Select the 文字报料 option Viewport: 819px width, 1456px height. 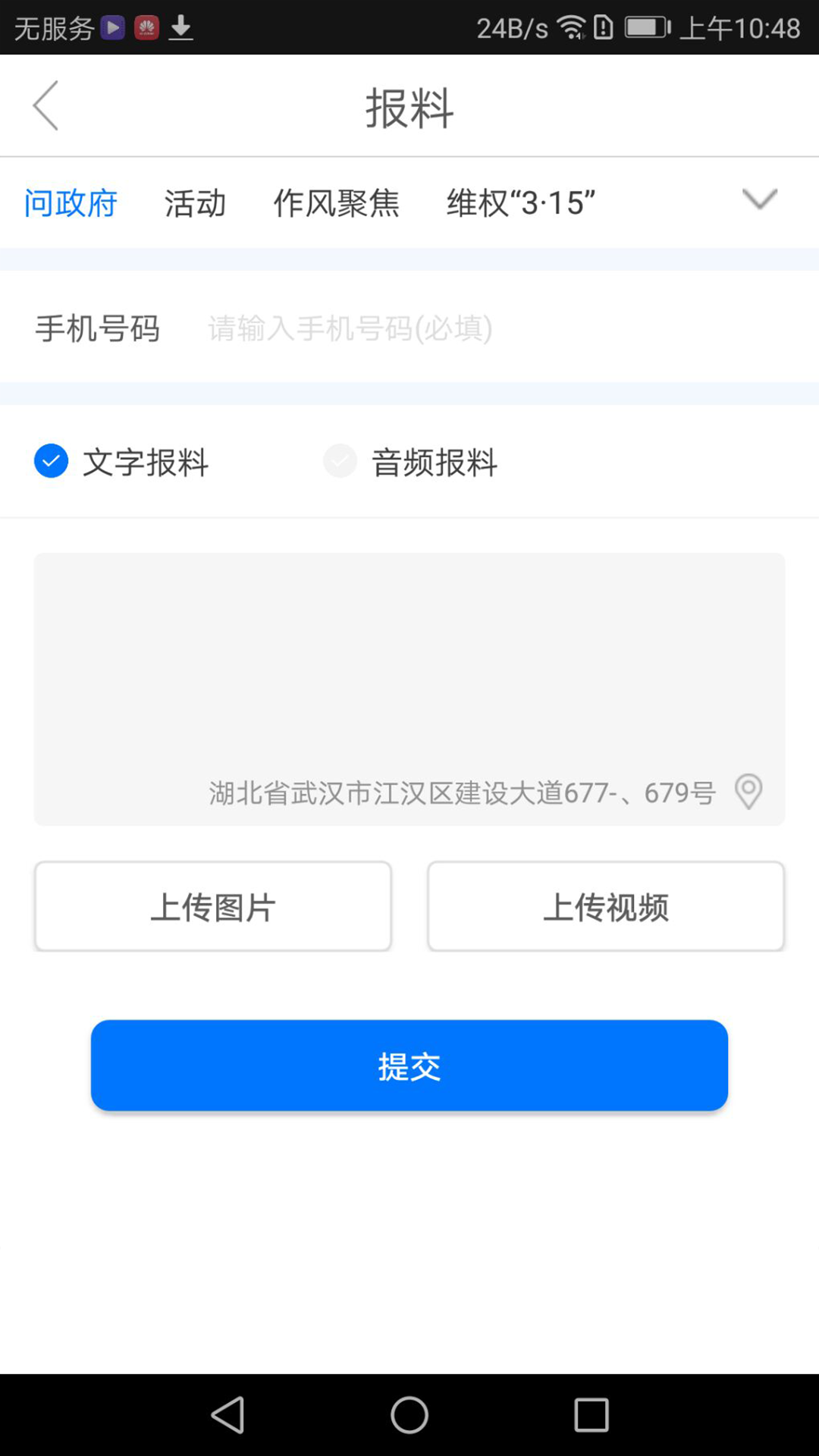point(121,462)
